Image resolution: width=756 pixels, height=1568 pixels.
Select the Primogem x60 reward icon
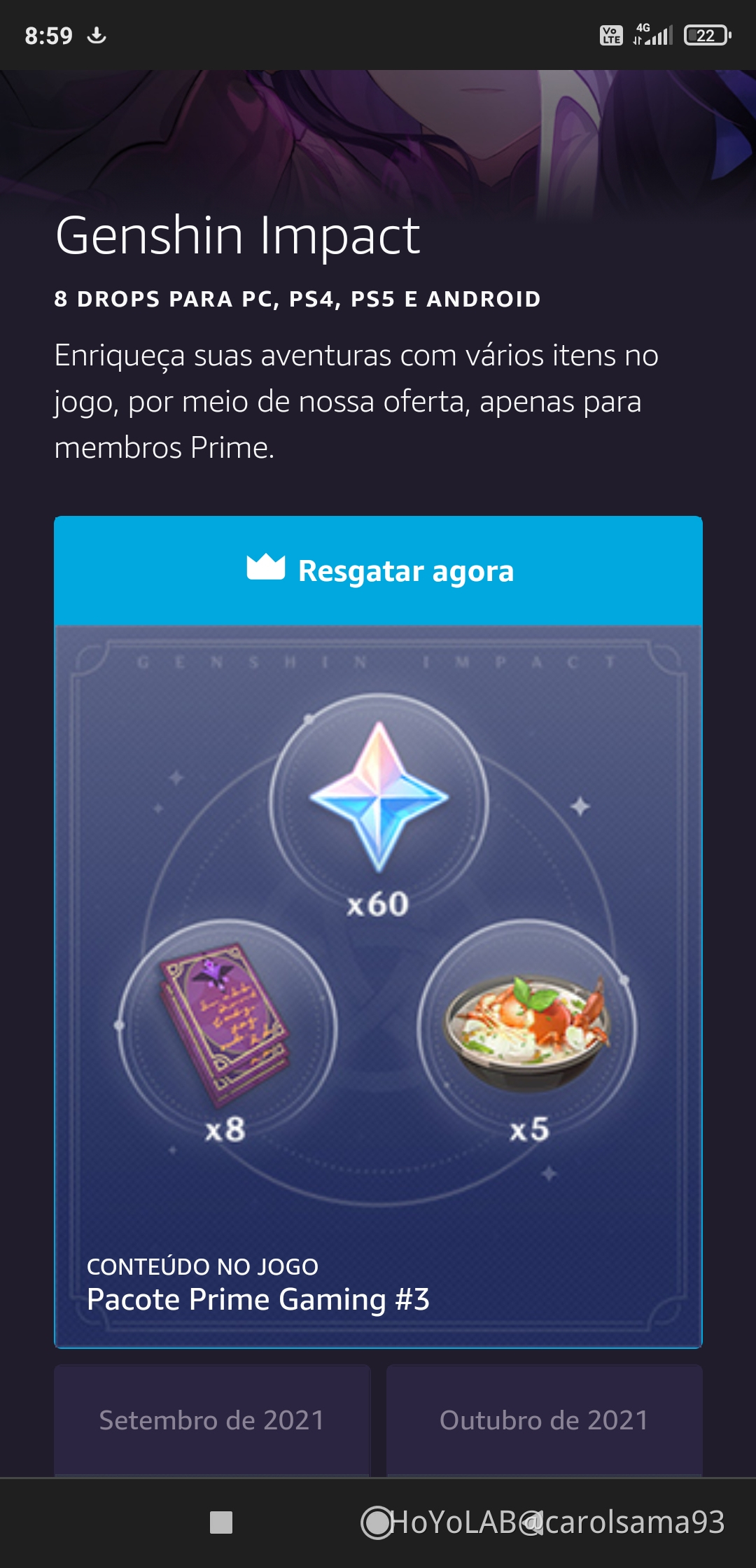378,798
